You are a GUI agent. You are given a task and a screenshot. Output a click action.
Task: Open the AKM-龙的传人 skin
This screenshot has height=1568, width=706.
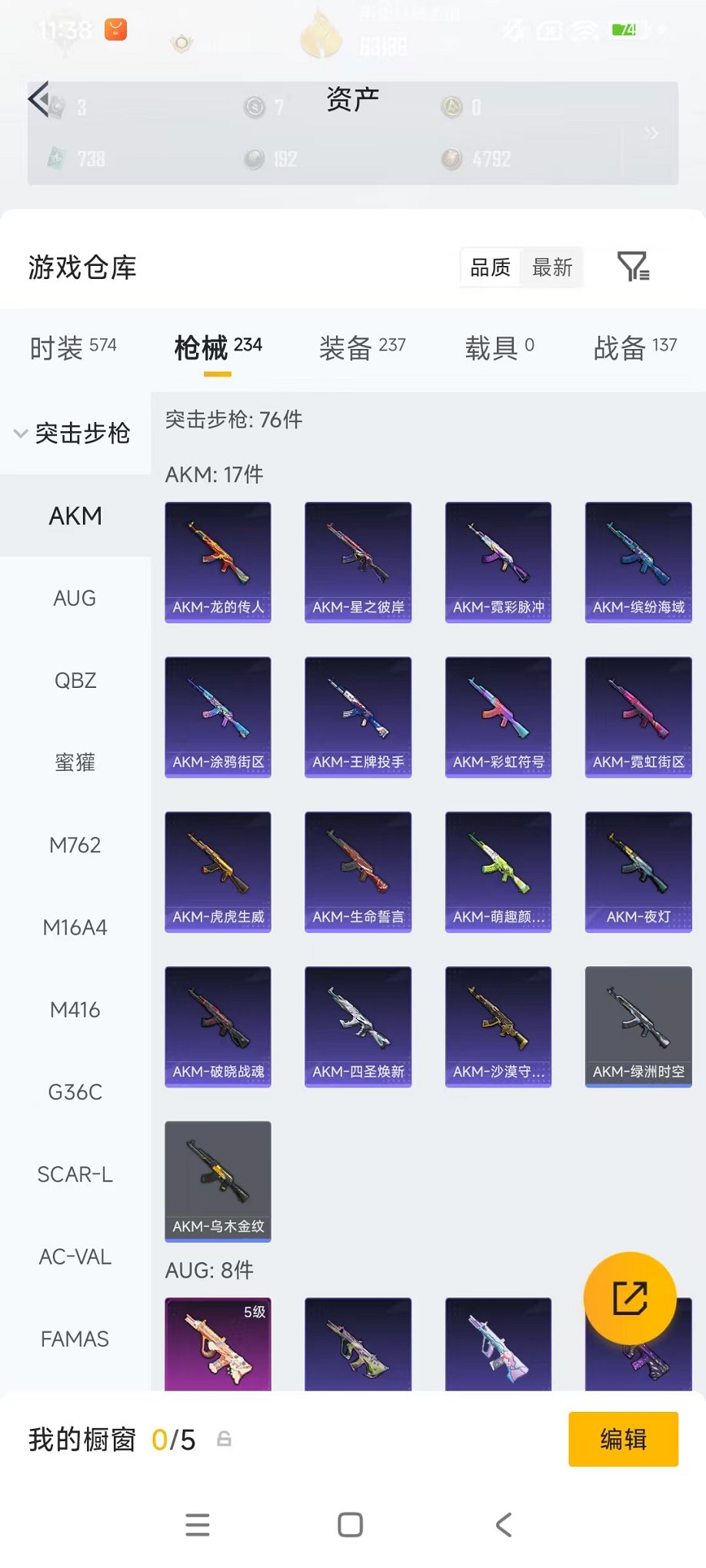tap(218, 562)
